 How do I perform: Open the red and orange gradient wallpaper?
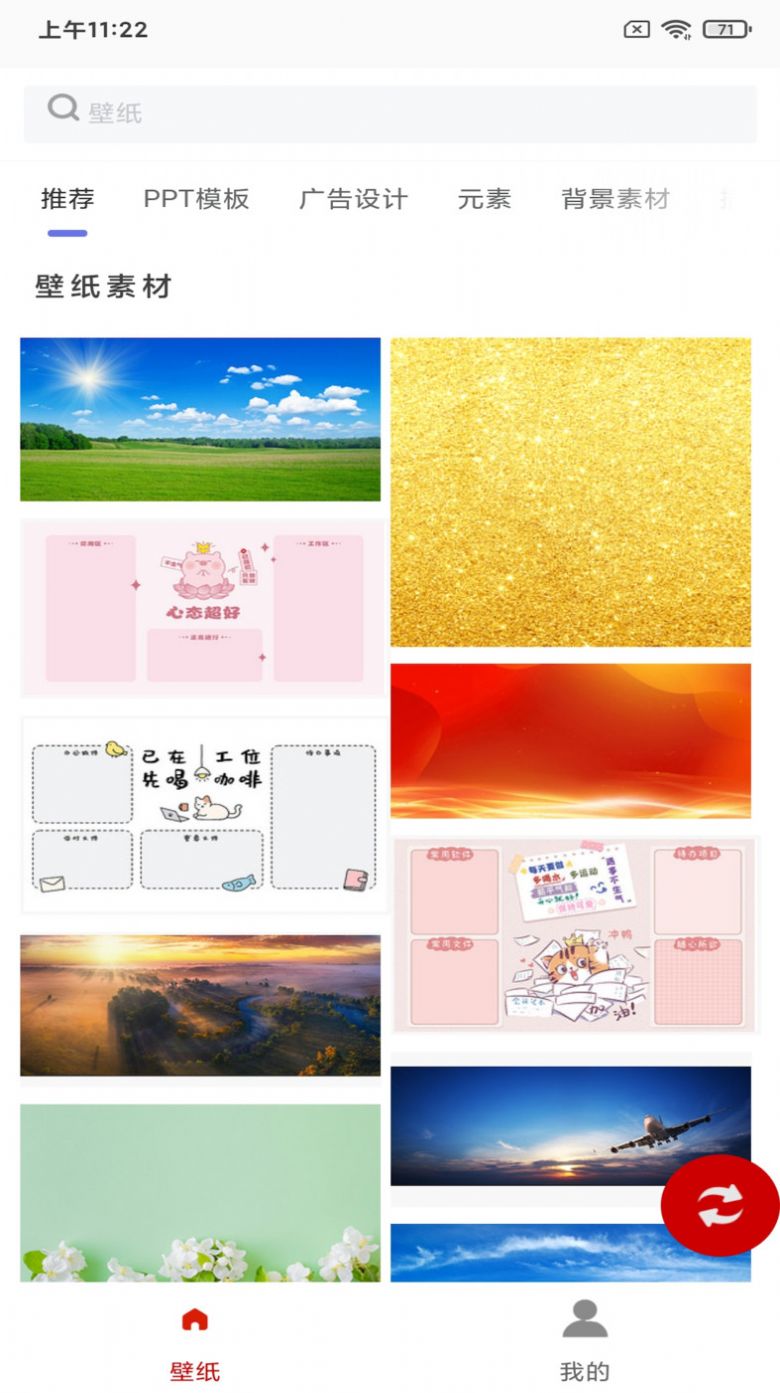click(x=570, y=741)
